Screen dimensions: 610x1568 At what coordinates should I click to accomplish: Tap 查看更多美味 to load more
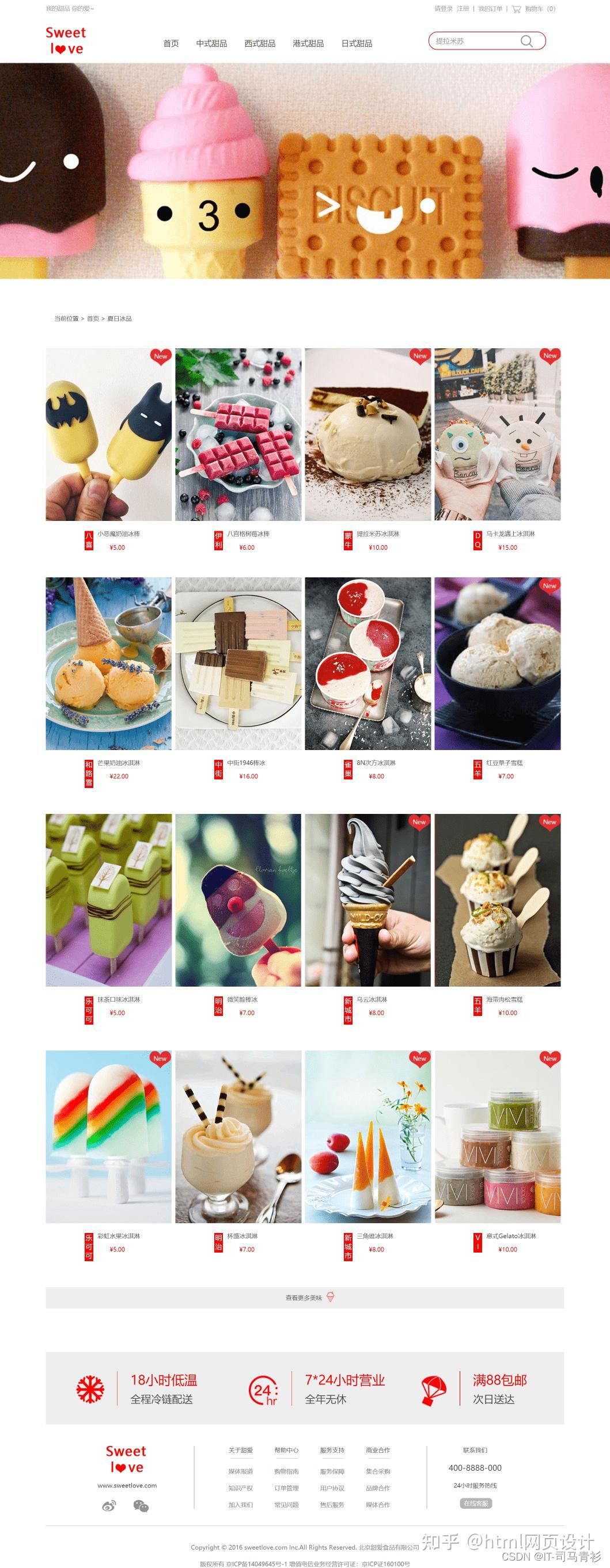coord(305,1297)
